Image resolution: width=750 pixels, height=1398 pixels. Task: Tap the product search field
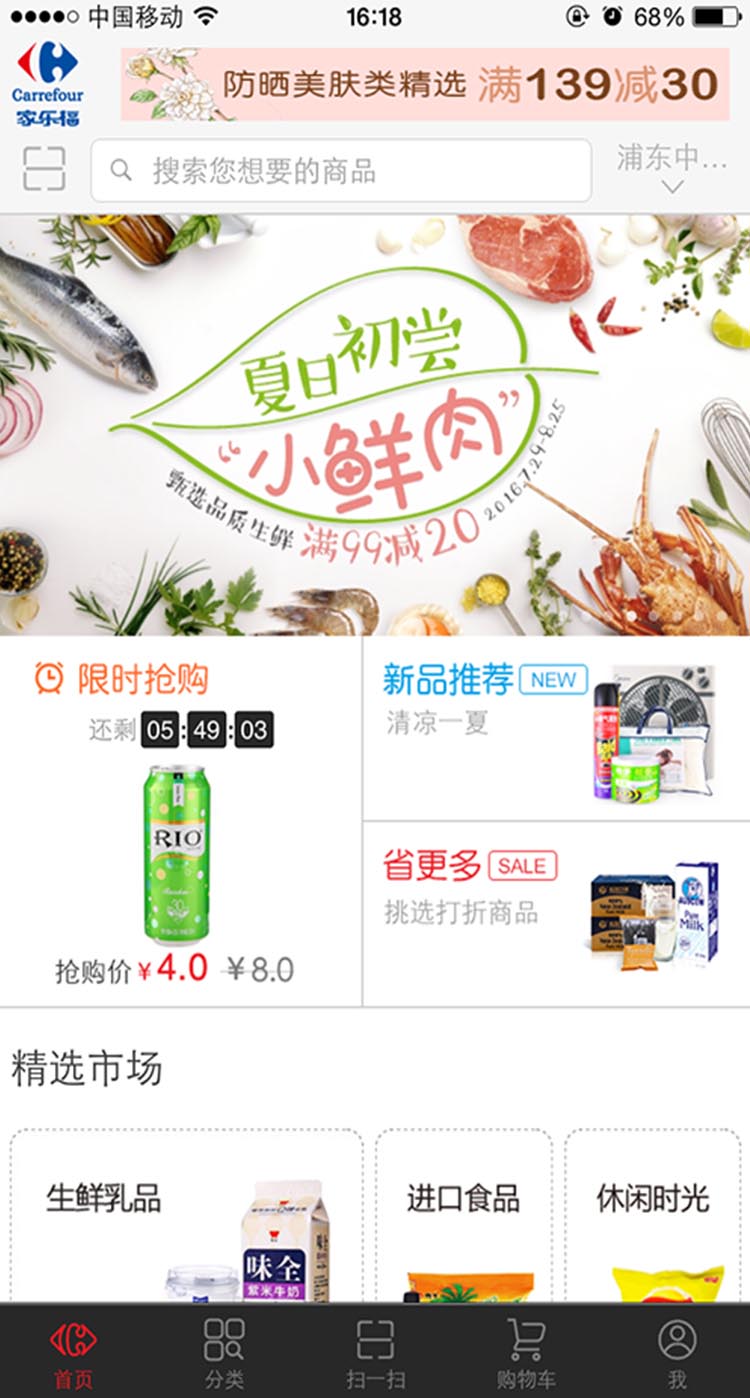(x=340, y=171)
